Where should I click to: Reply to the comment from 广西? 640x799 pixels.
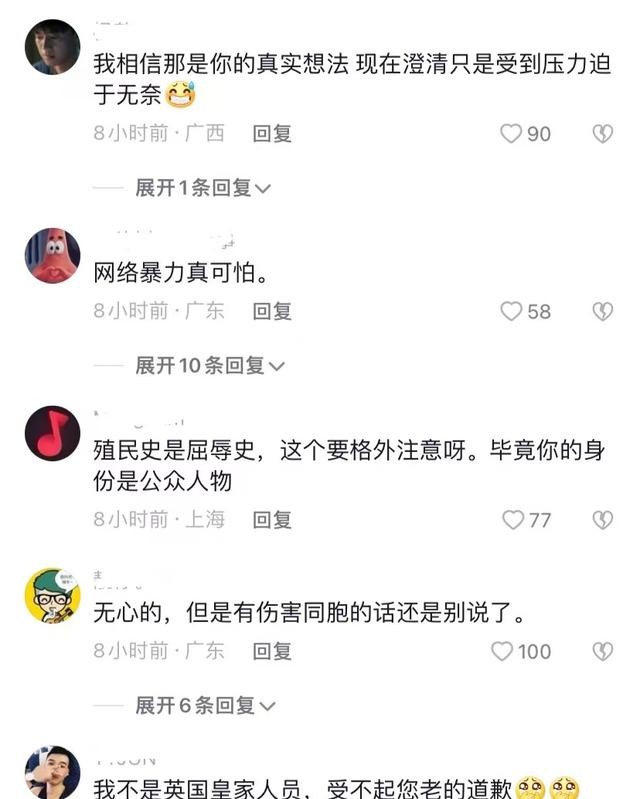click(x=271, y=133)
